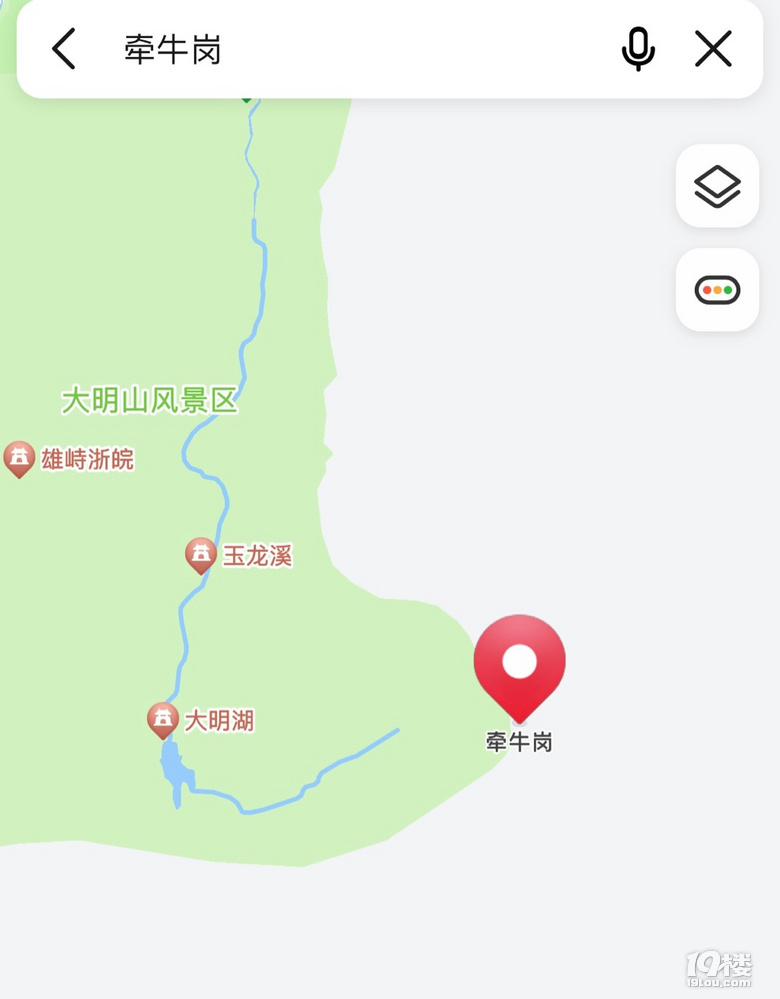Screen dimensions: 780x999
Task: Open the 大明湖 scenic spot marker
Action: pyautogui.click(x=163, y=719)
